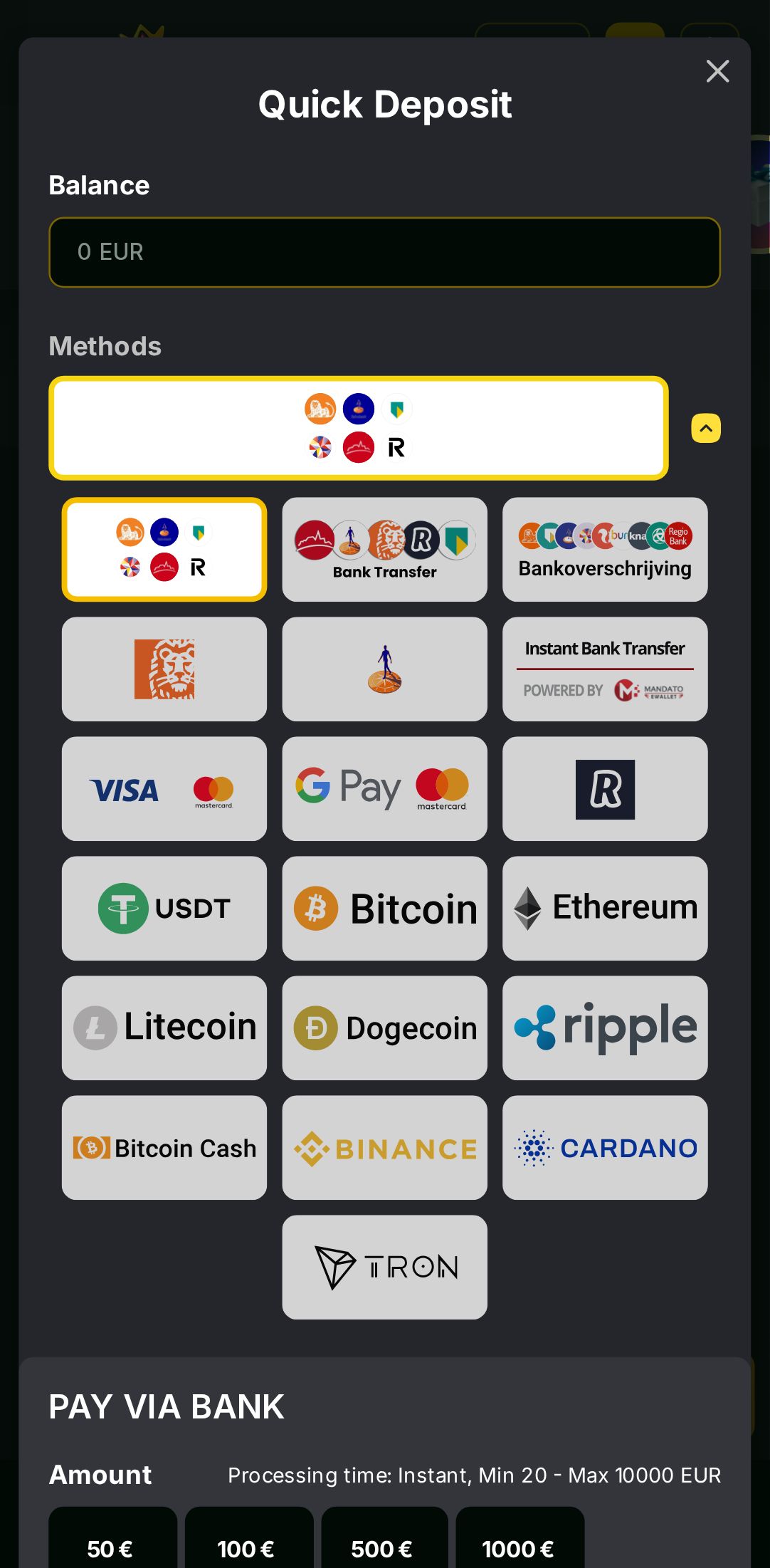Select the Bank Transfer method
The image size is (770, 1568).
(x=384, y=549)
